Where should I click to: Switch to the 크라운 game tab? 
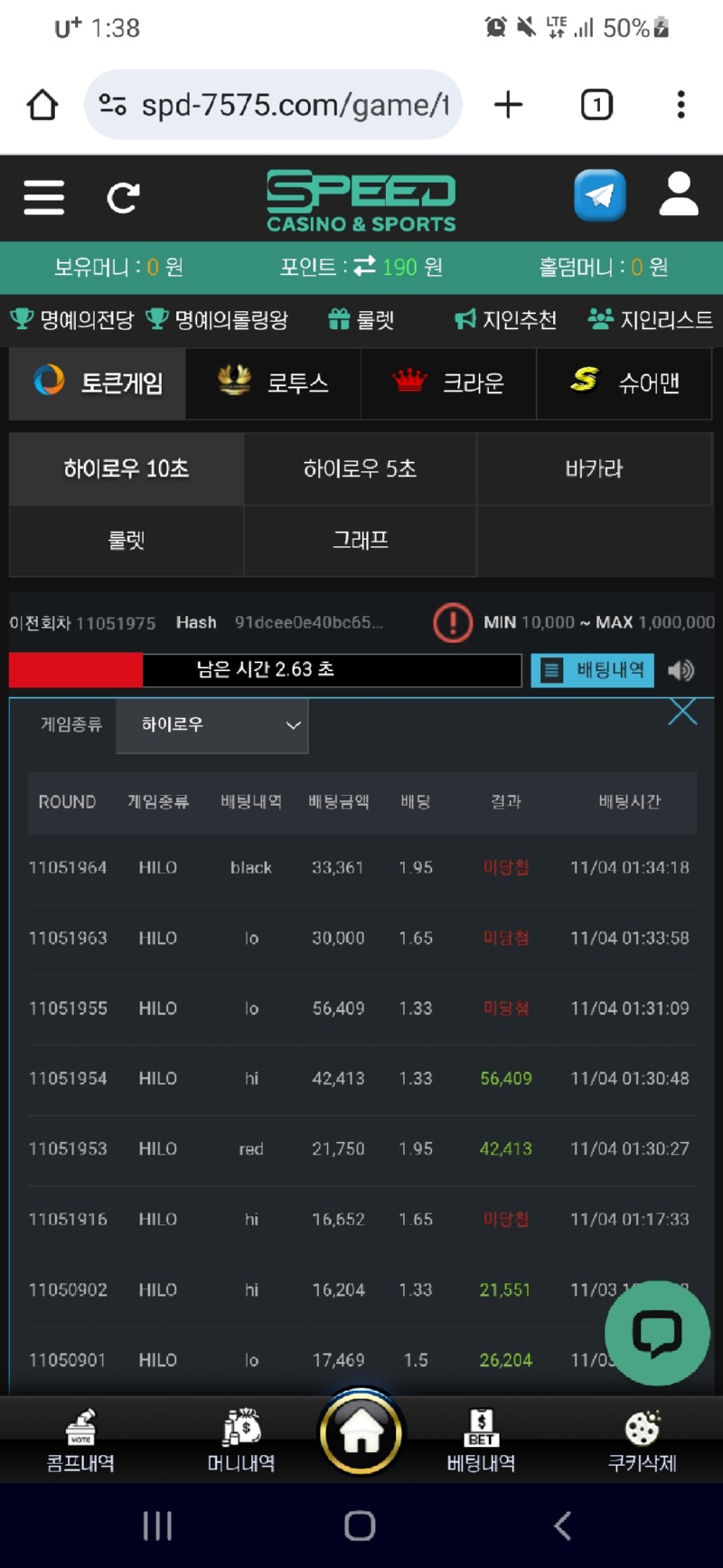click(448, 383)
